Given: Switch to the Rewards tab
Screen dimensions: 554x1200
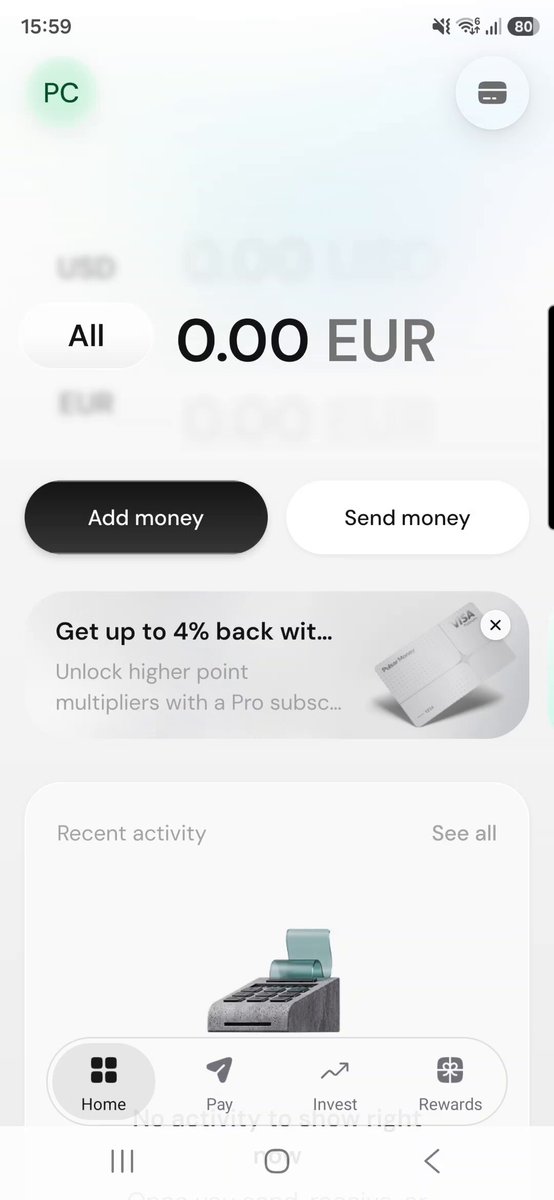Looking at the screenshot, I should pyautogui.click(x=450, y=1083).
